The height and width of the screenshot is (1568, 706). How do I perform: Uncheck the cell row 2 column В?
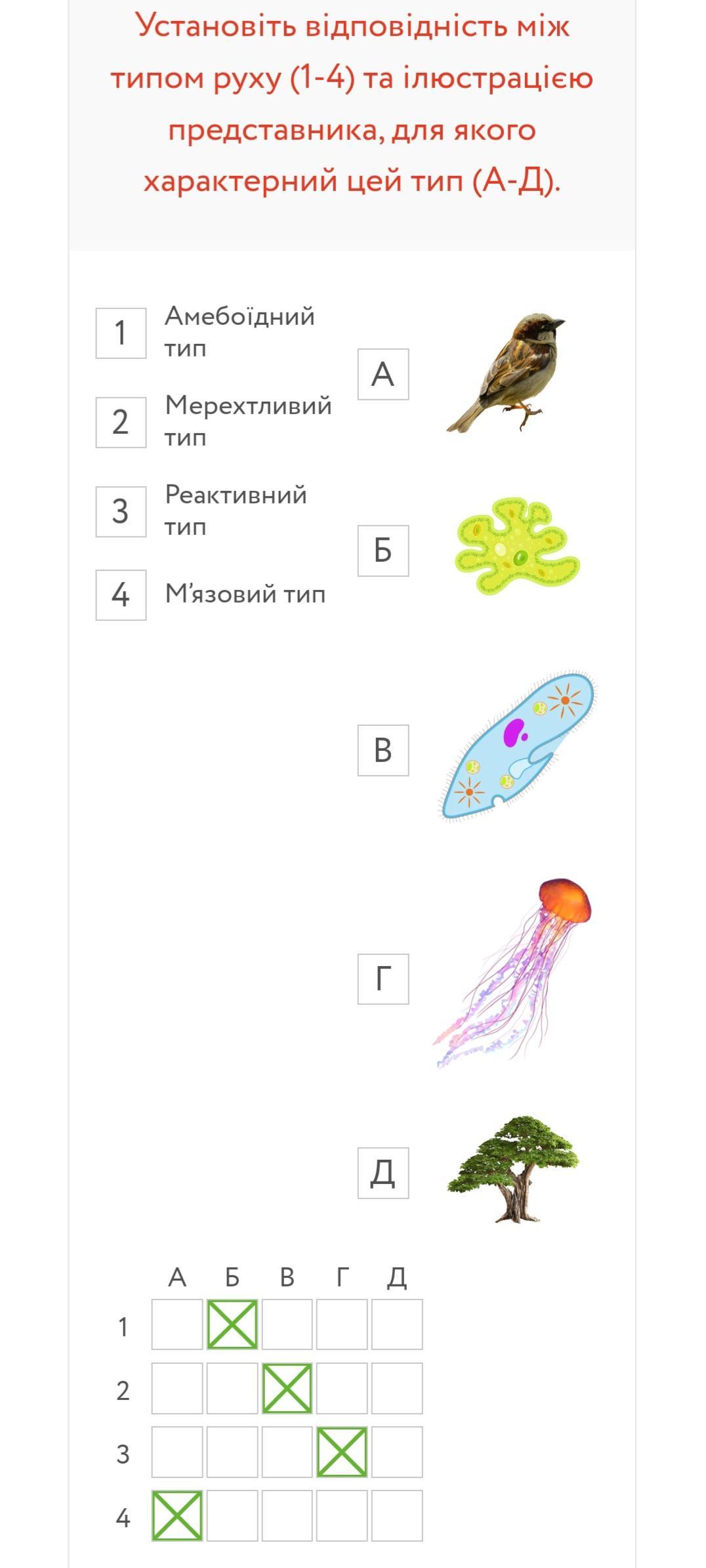pyautogui.click(x=287, y=1388)
